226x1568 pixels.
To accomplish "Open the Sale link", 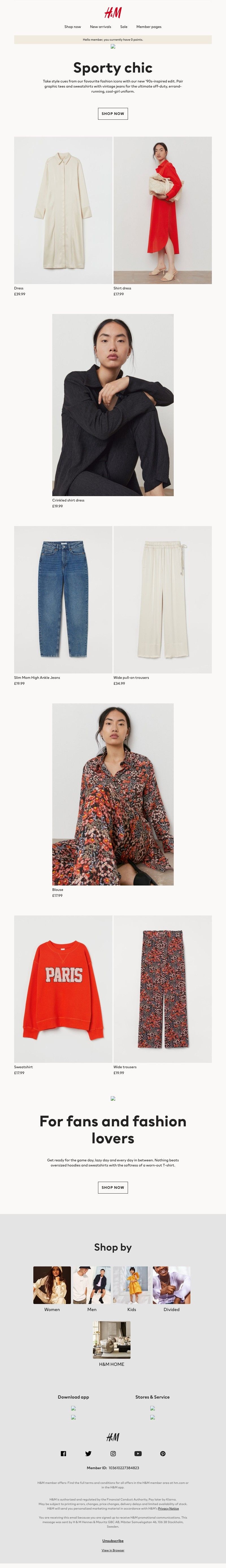I will pyautogui.click(x=124, y=27).
